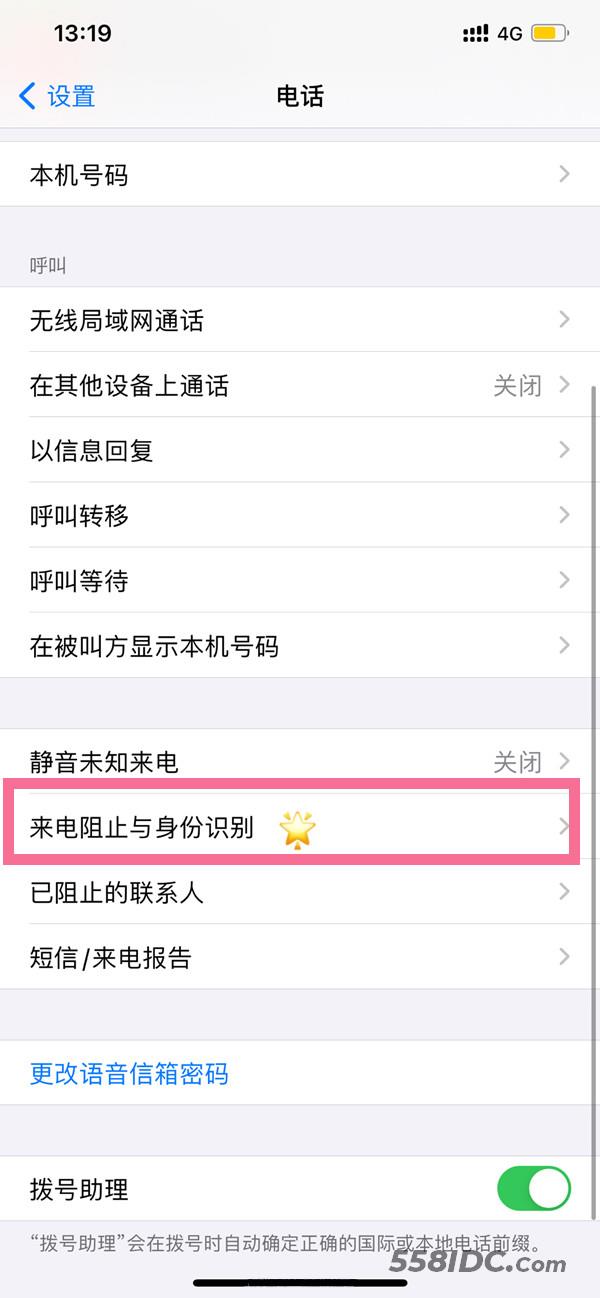Go back to 设置

[x=58, y=96]
